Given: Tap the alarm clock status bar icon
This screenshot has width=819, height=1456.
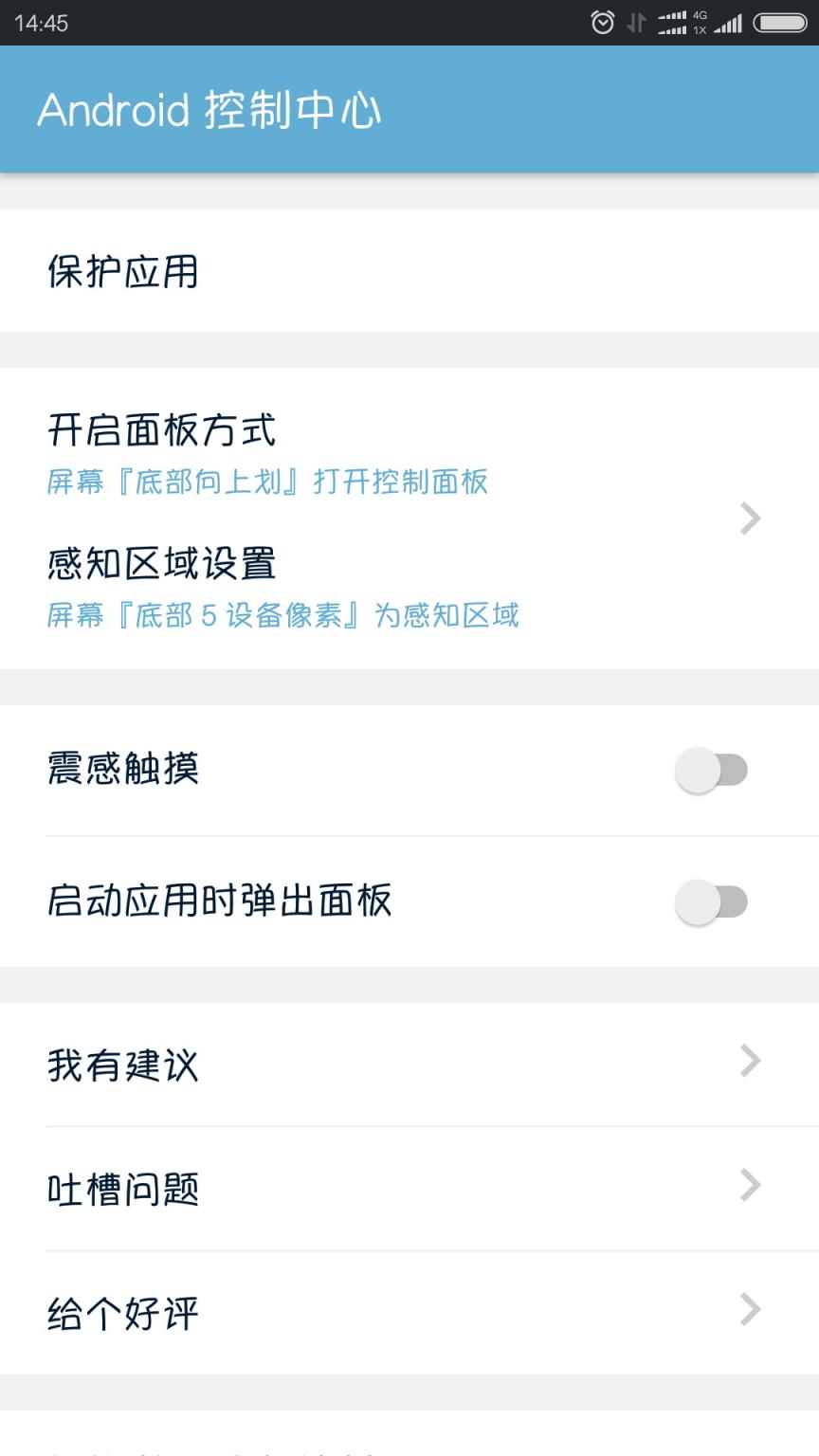Looking at the screenshot, I should (x=603, y=21).
